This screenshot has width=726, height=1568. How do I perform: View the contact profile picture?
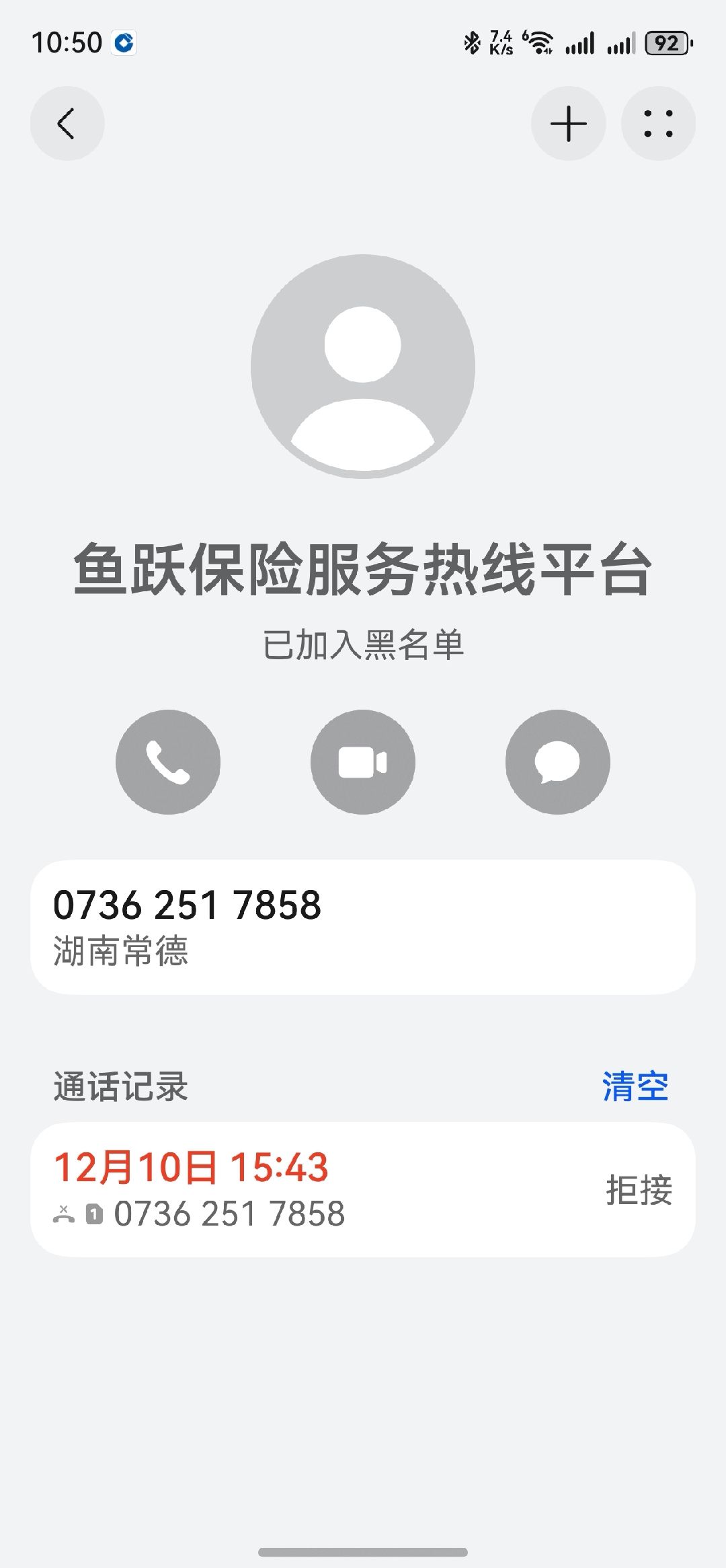[363, 366]
